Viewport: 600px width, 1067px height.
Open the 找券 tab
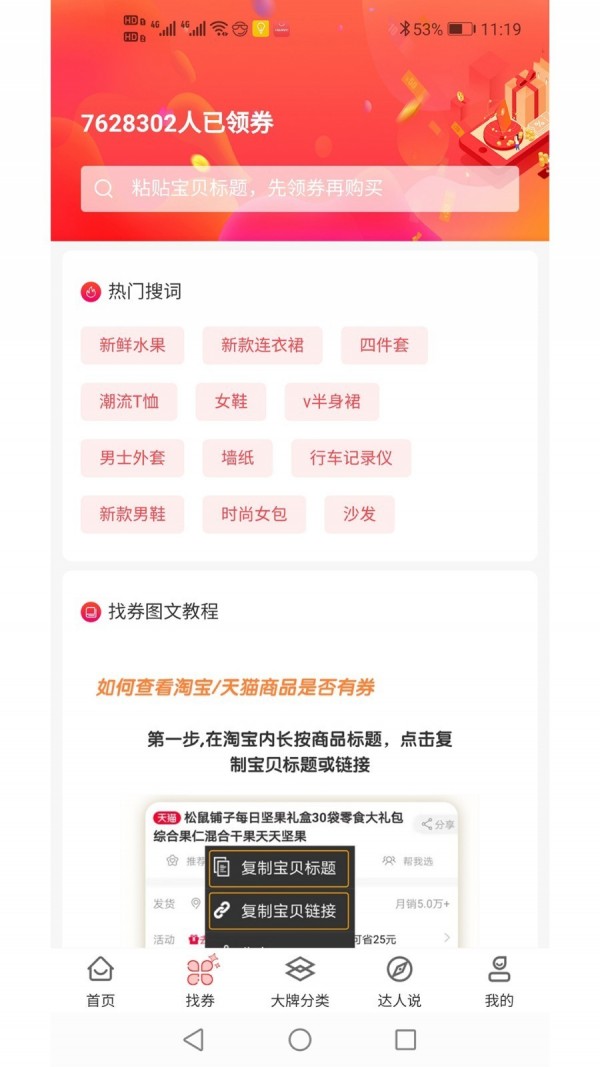pos(200,981)
